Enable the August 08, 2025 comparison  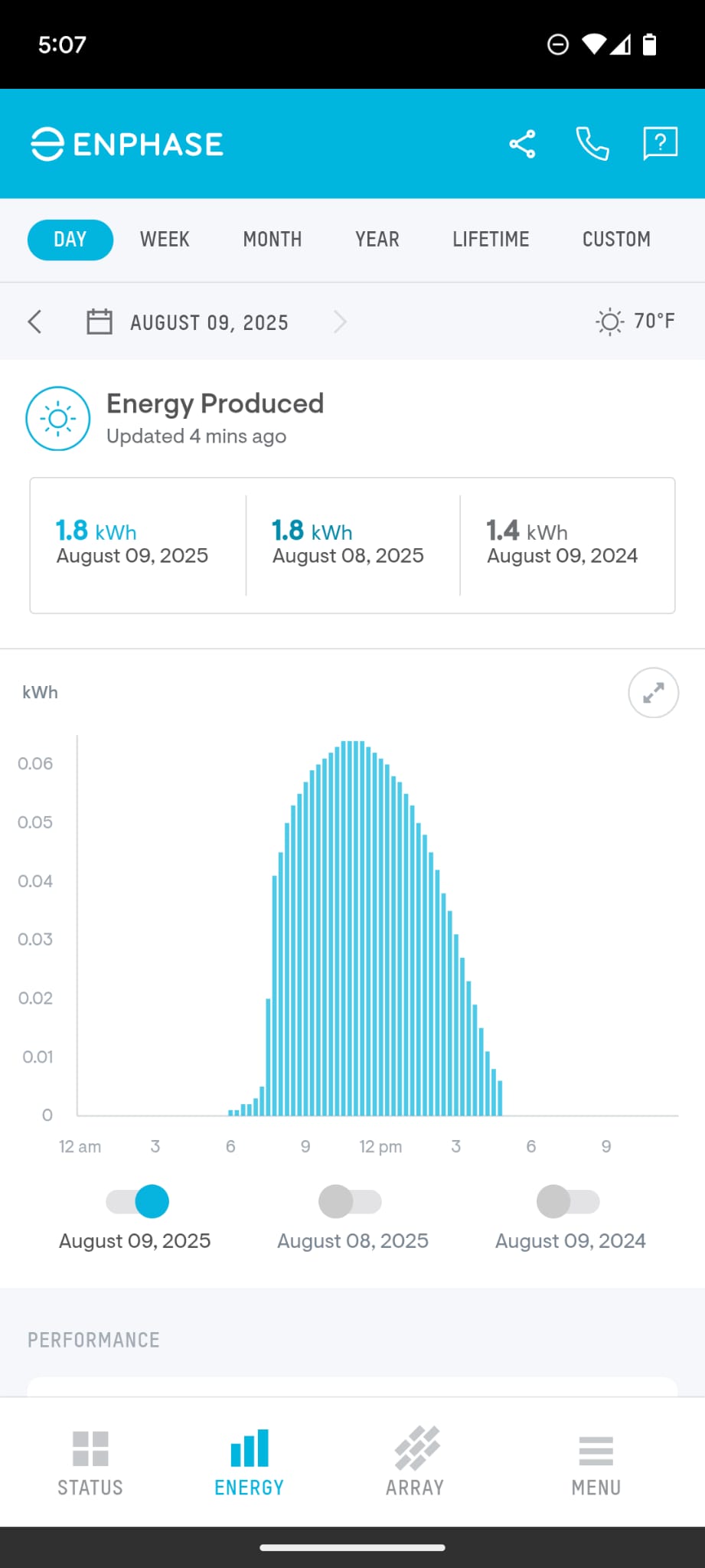(x=351, y=1201)
